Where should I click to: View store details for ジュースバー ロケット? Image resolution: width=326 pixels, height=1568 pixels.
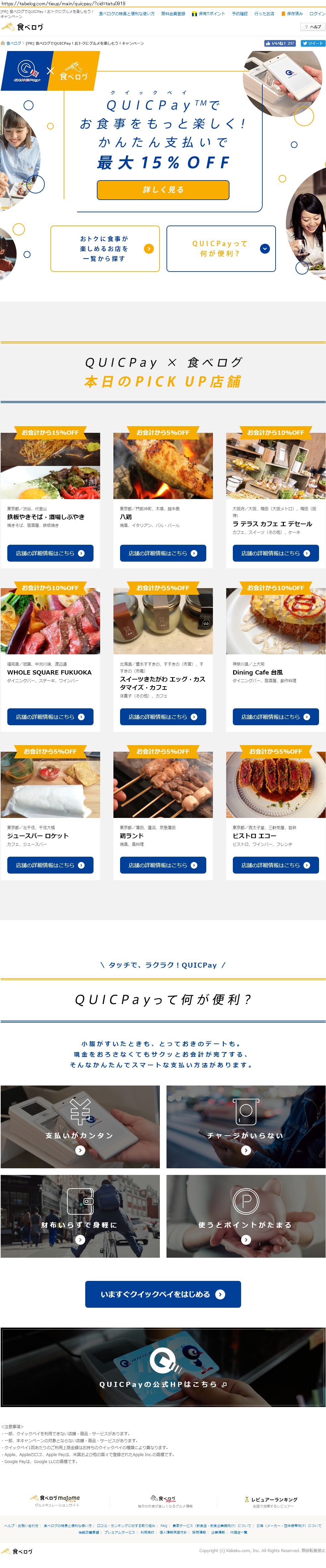click(50, 864)
